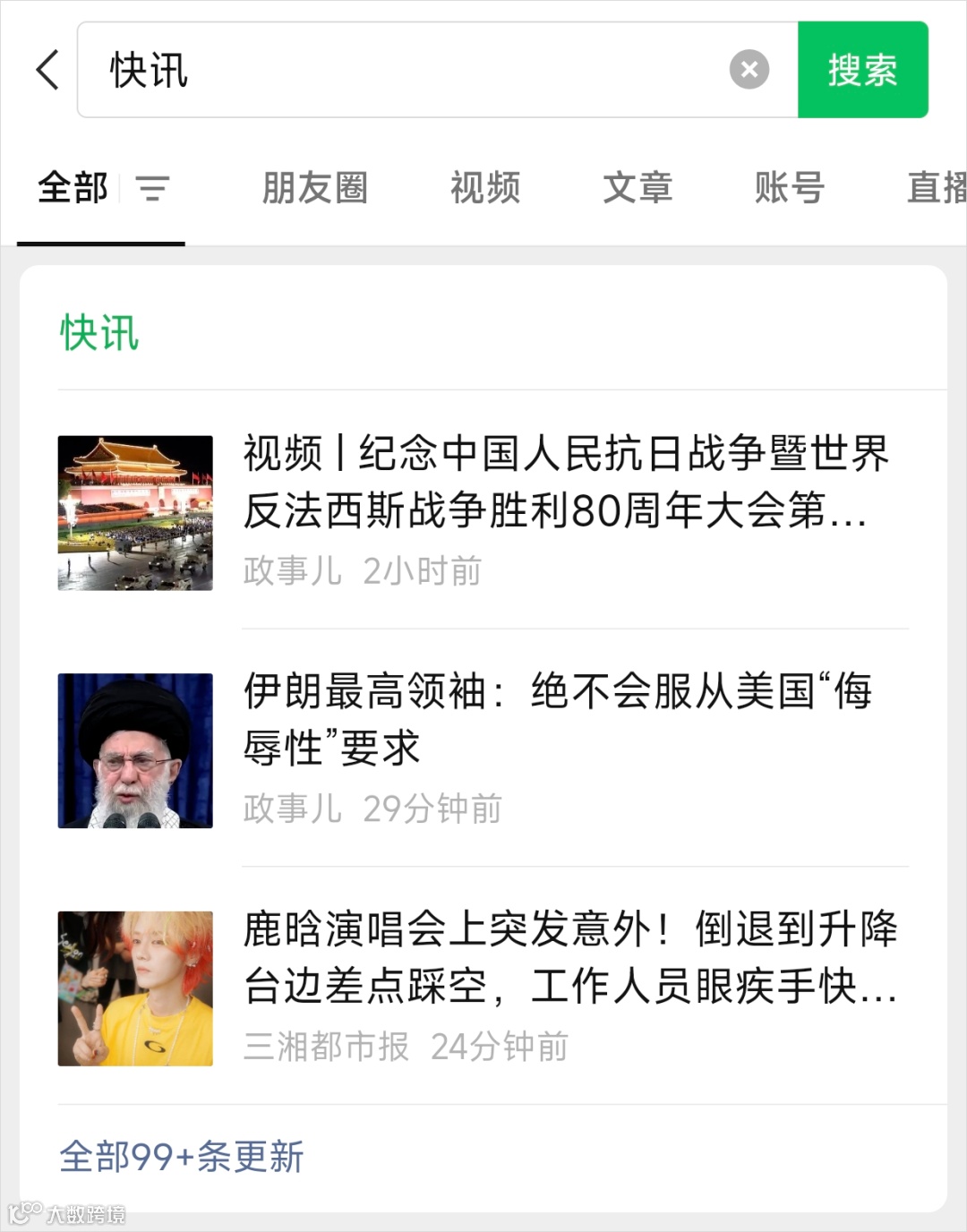View 全部99+条更新
Viewport: 967px width, 1232px height.
coord(182,1156)
